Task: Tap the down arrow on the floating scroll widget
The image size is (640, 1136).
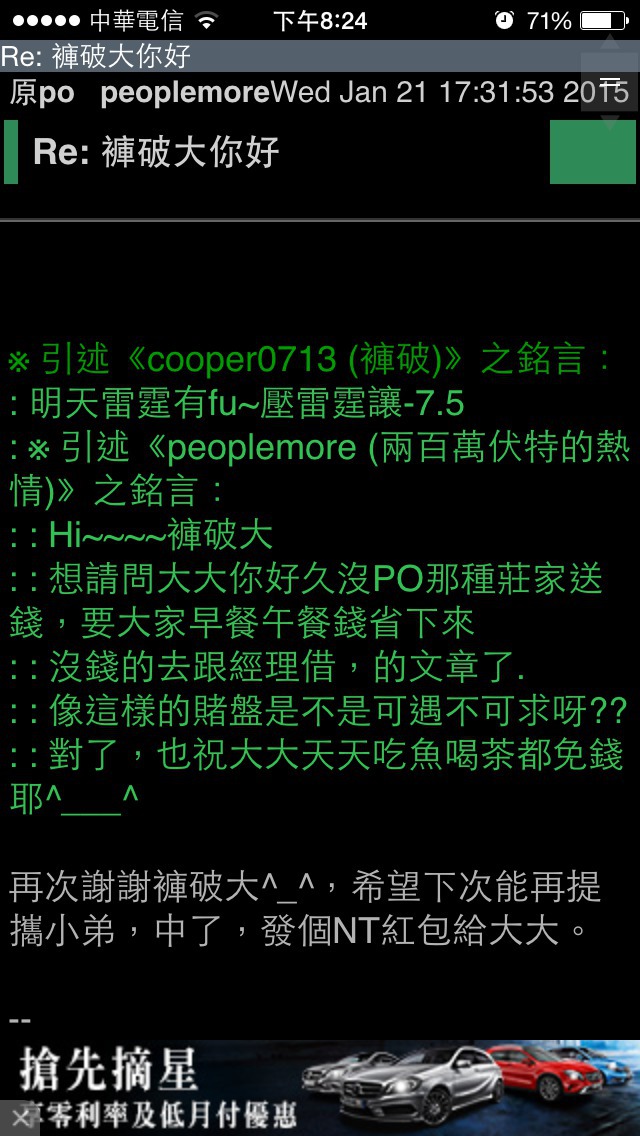Action: 610,122
